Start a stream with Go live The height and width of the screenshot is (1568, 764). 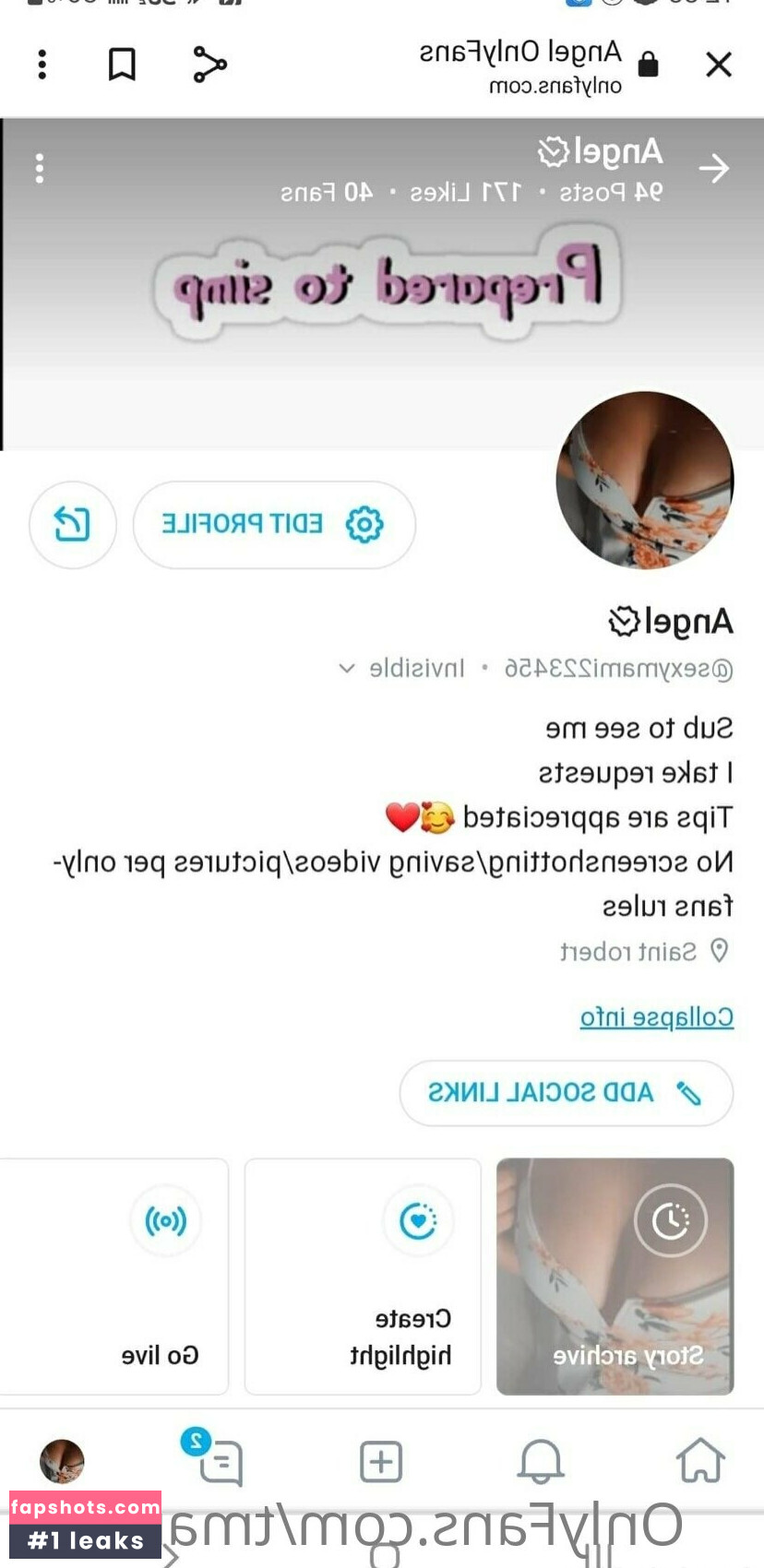(114, 1276)
